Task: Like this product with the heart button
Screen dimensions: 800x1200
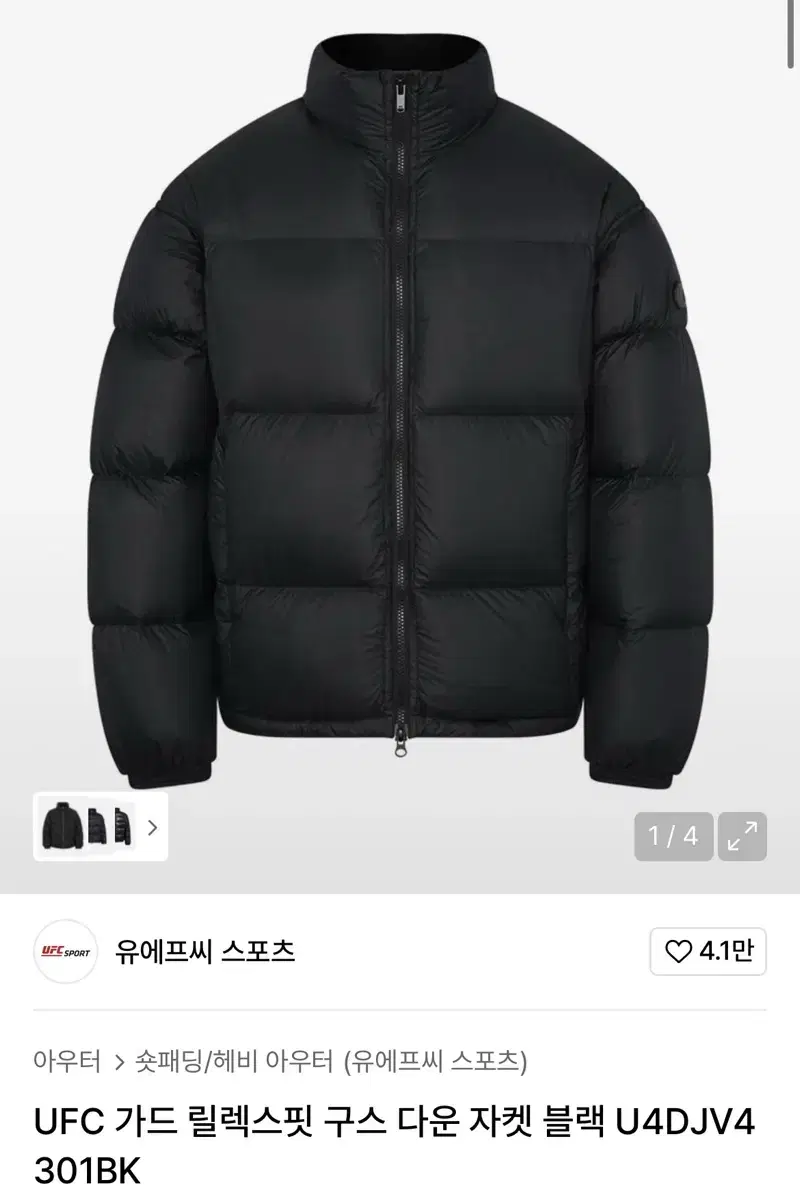Action: (x=708, y=951)
